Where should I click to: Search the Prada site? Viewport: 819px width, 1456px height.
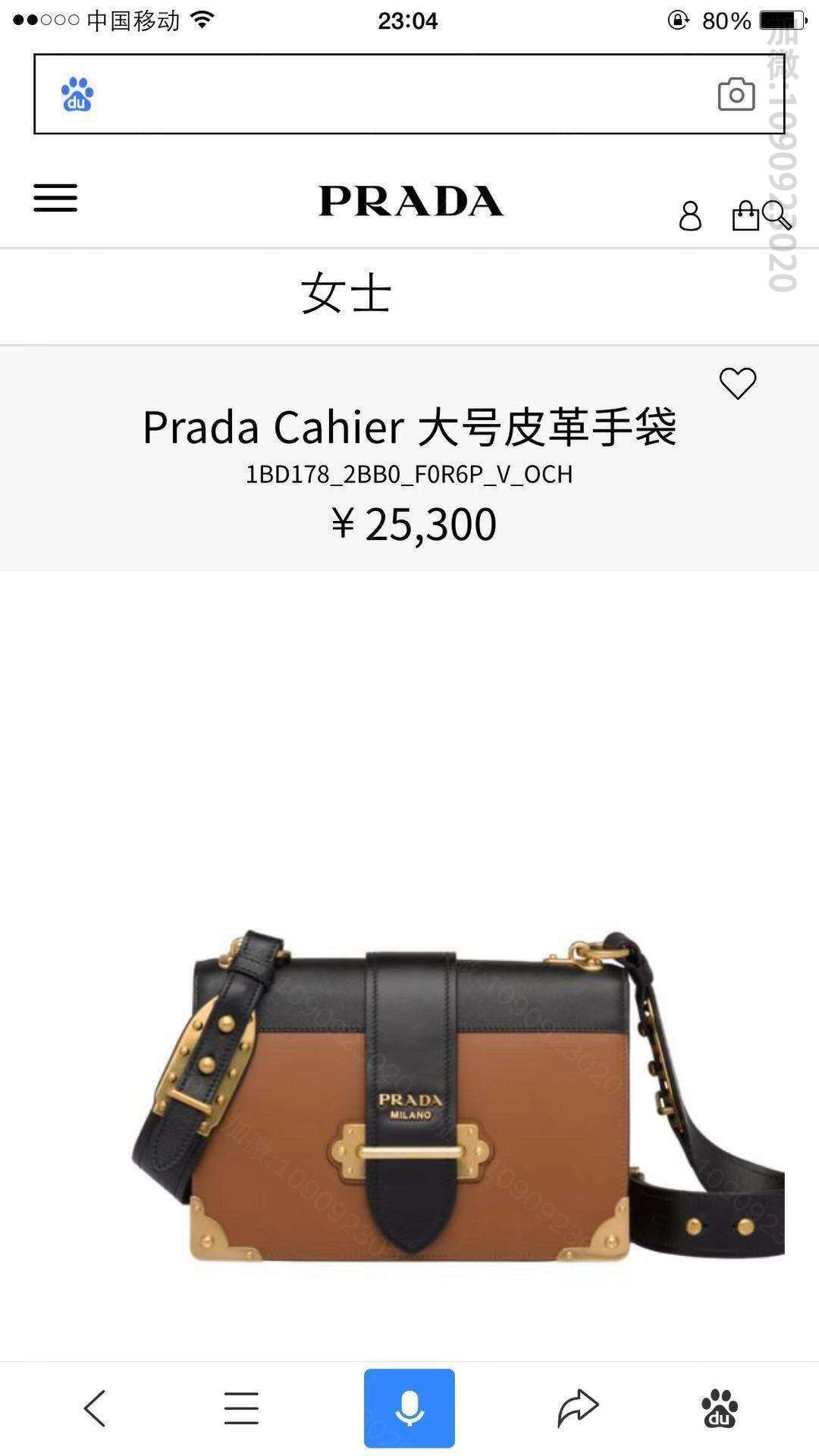pyautogui.click(x=778, y=215)
